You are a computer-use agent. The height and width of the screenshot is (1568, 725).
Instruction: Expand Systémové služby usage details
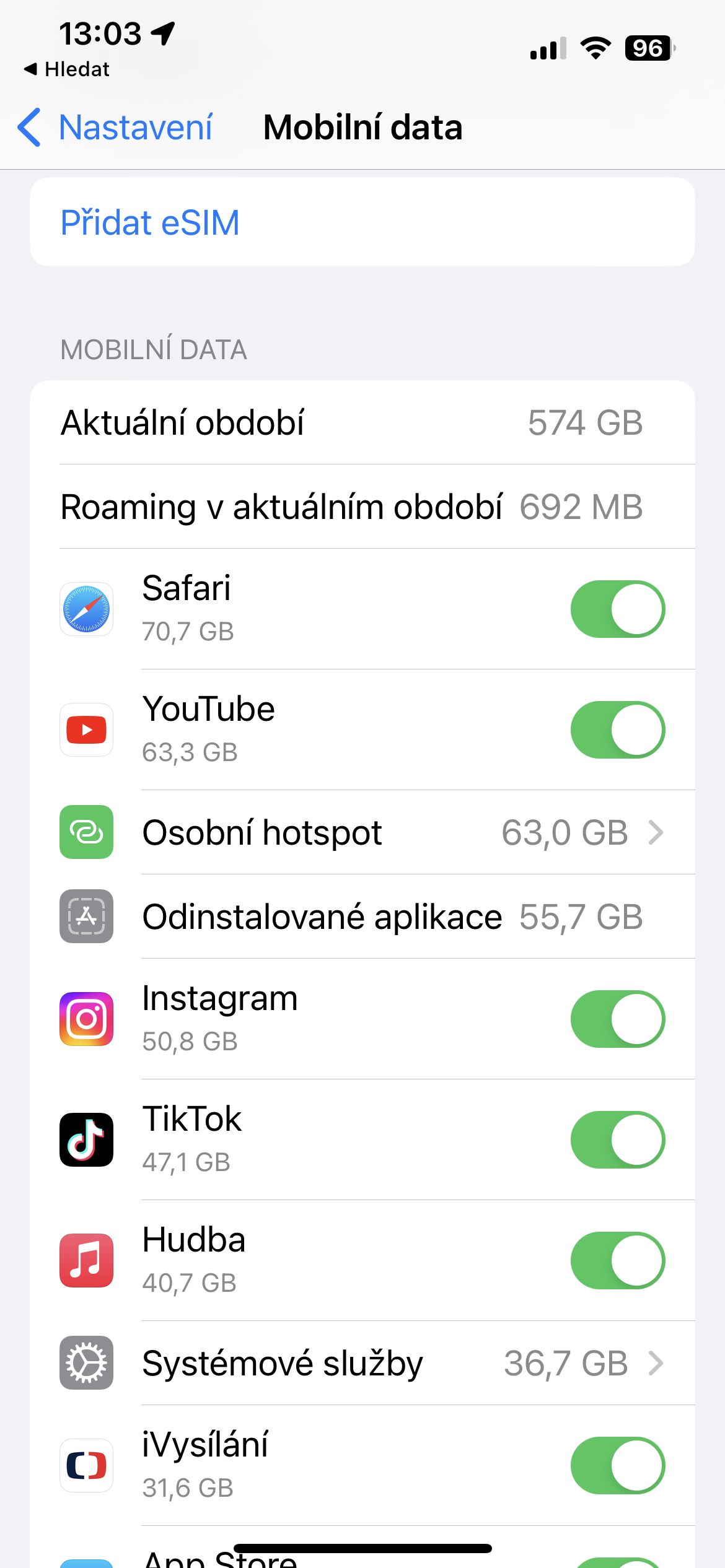tap(657, 1362)
